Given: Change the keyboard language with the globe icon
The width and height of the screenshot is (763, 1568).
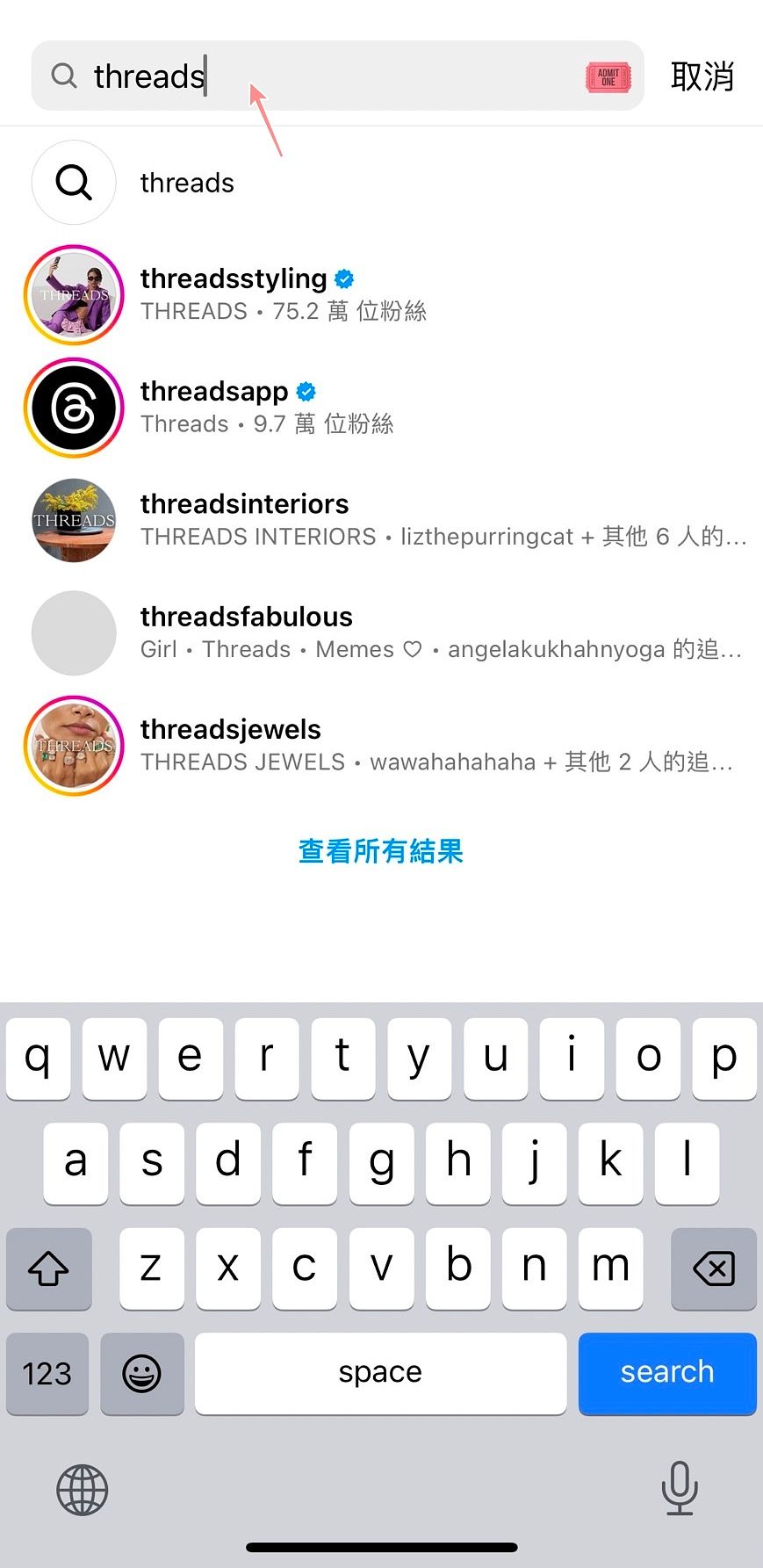Looking at the screenshot, I should point(82,1489).
